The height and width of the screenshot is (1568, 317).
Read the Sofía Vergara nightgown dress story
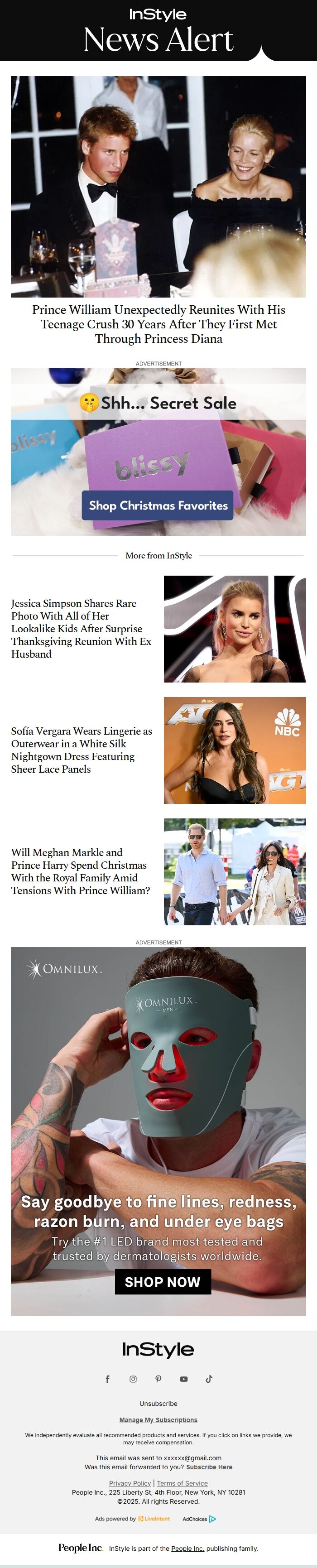tap(81, 750)
